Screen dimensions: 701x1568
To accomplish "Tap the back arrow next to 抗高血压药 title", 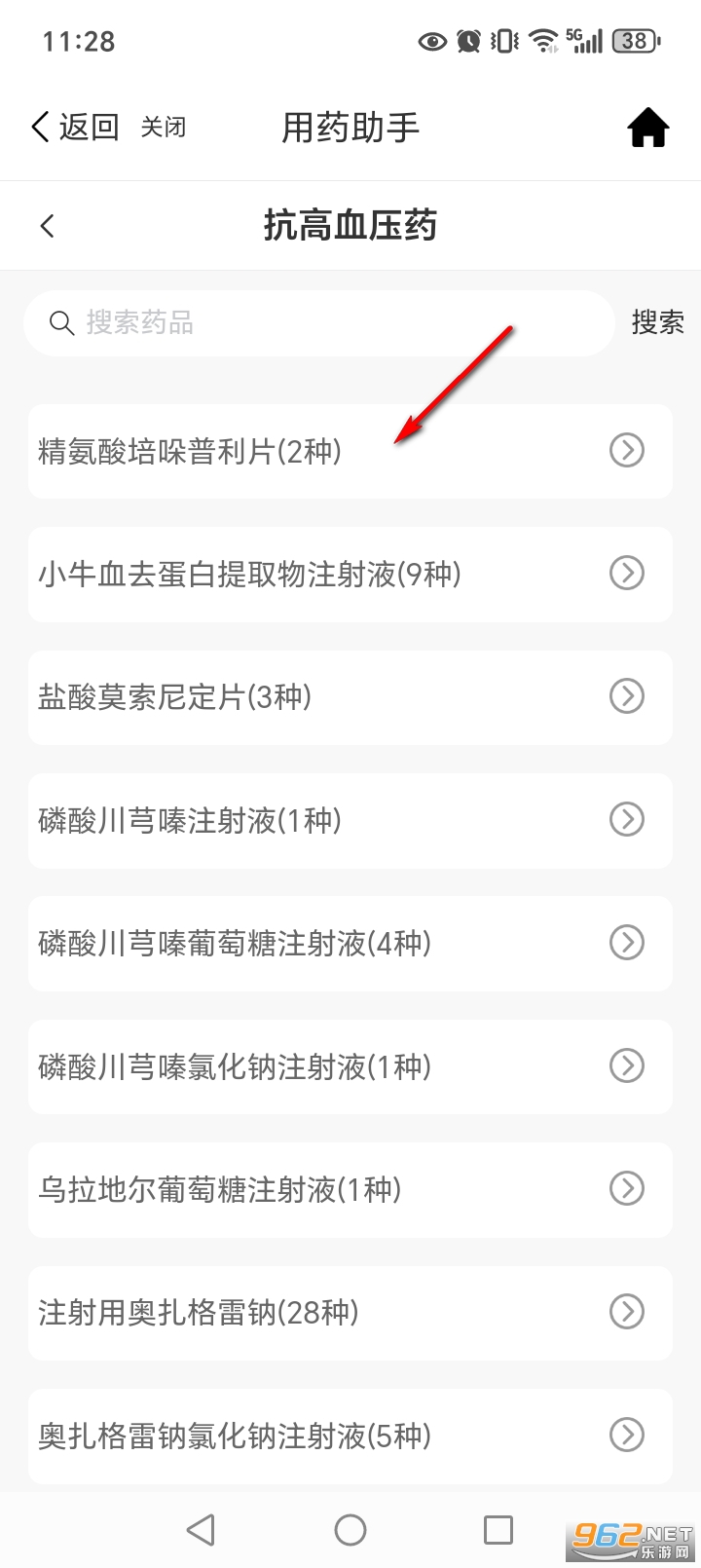I will tap(47, 225).
